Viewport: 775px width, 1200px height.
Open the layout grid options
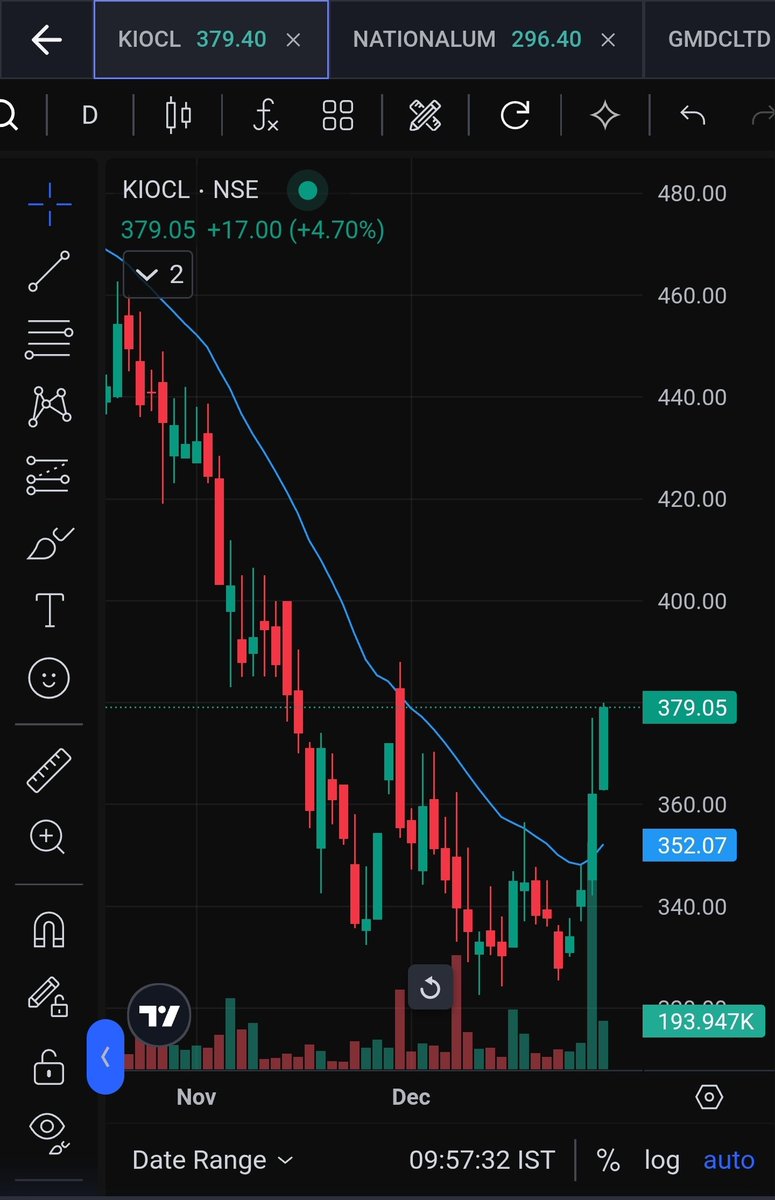point(338,116)
